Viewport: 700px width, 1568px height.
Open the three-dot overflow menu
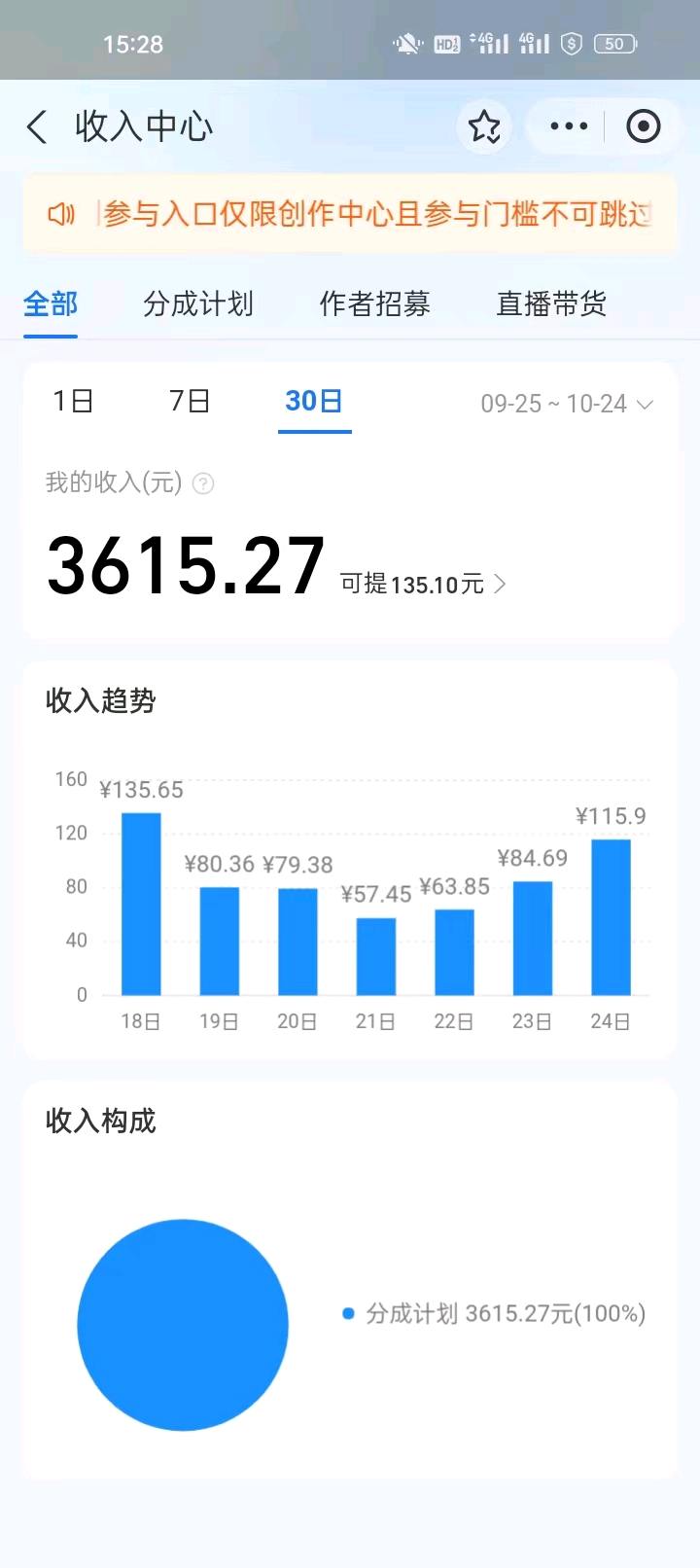569,126
